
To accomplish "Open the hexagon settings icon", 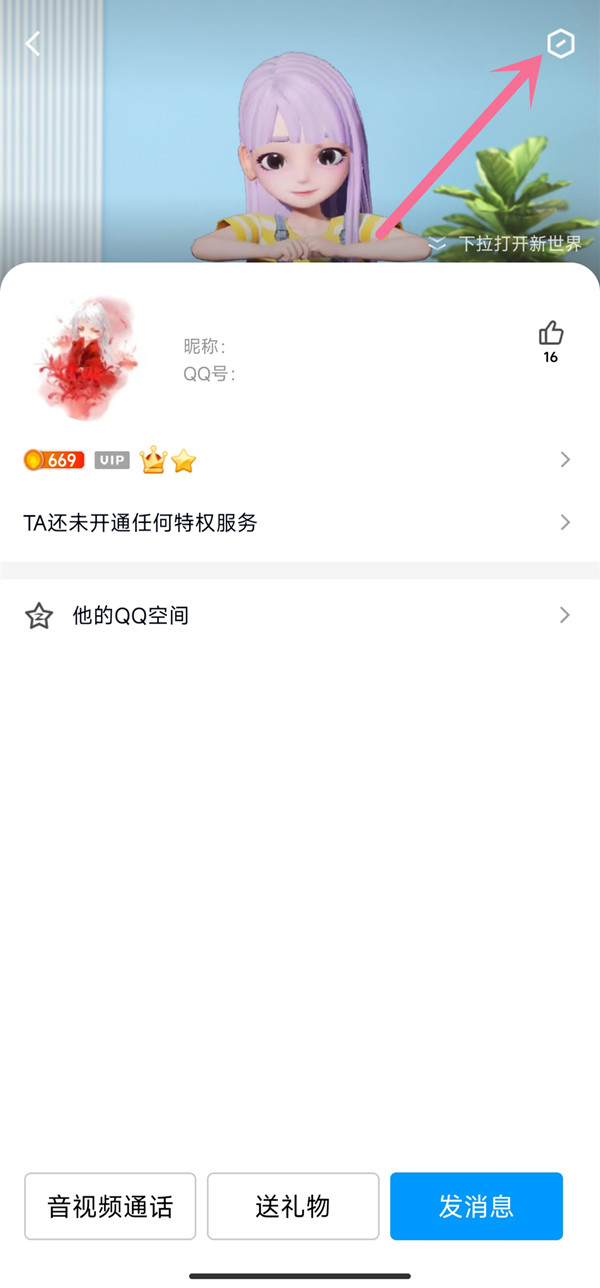I will click(560, 44).
